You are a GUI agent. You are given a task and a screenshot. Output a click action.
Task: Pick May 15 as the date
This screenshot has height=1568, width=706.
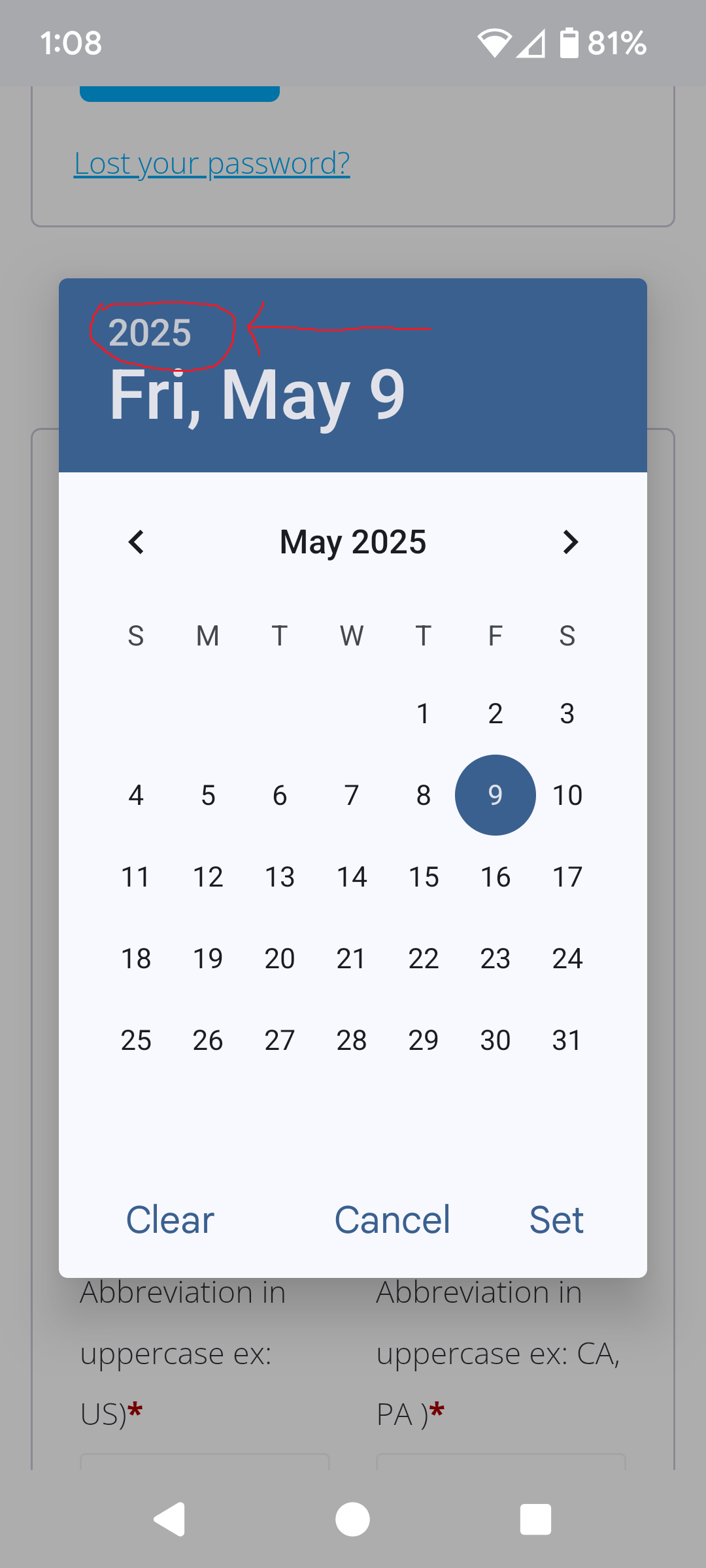point(424,877)
